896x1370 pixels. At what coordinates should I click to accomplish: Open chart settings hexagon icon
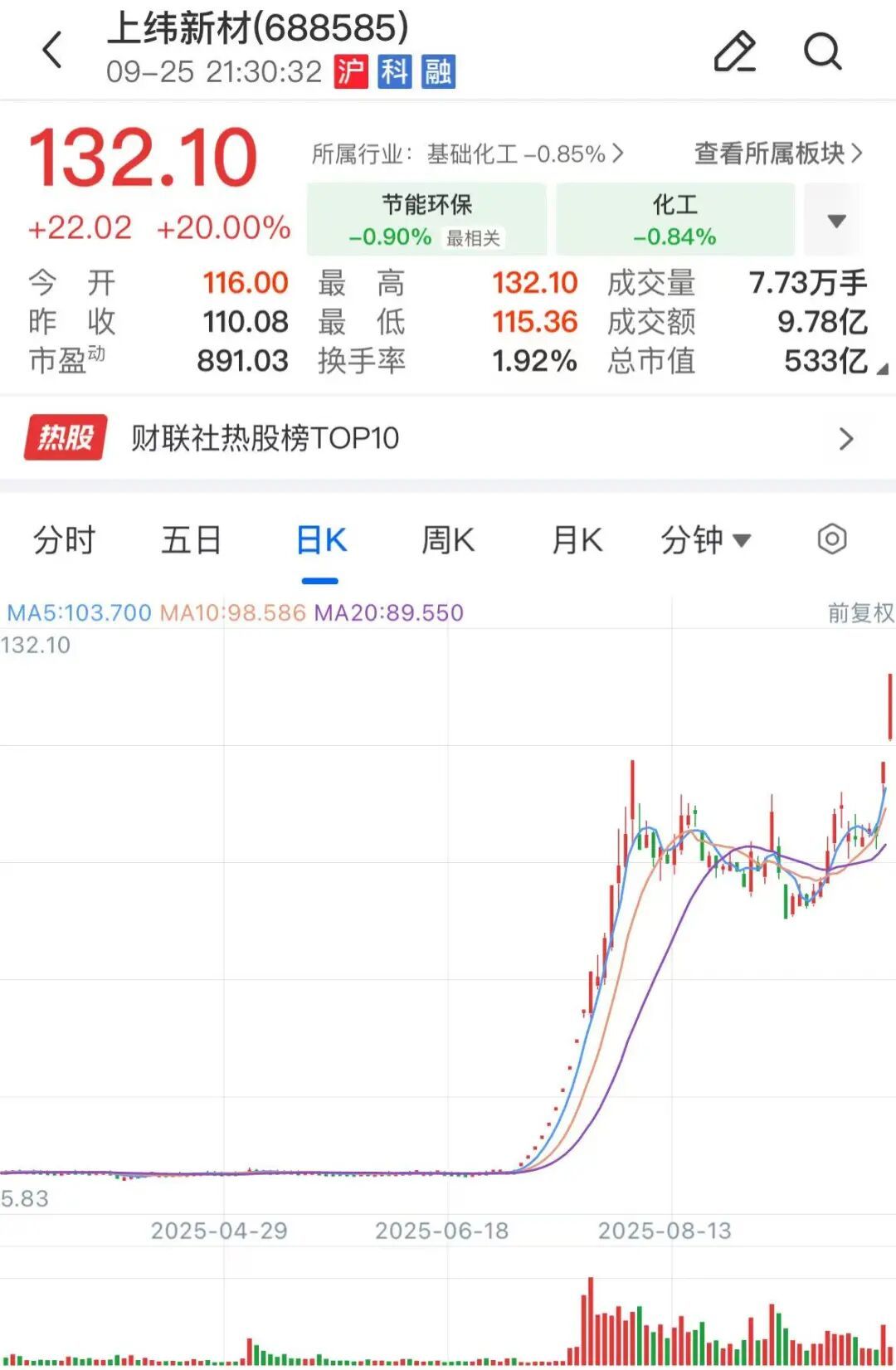tap(831, 539)
